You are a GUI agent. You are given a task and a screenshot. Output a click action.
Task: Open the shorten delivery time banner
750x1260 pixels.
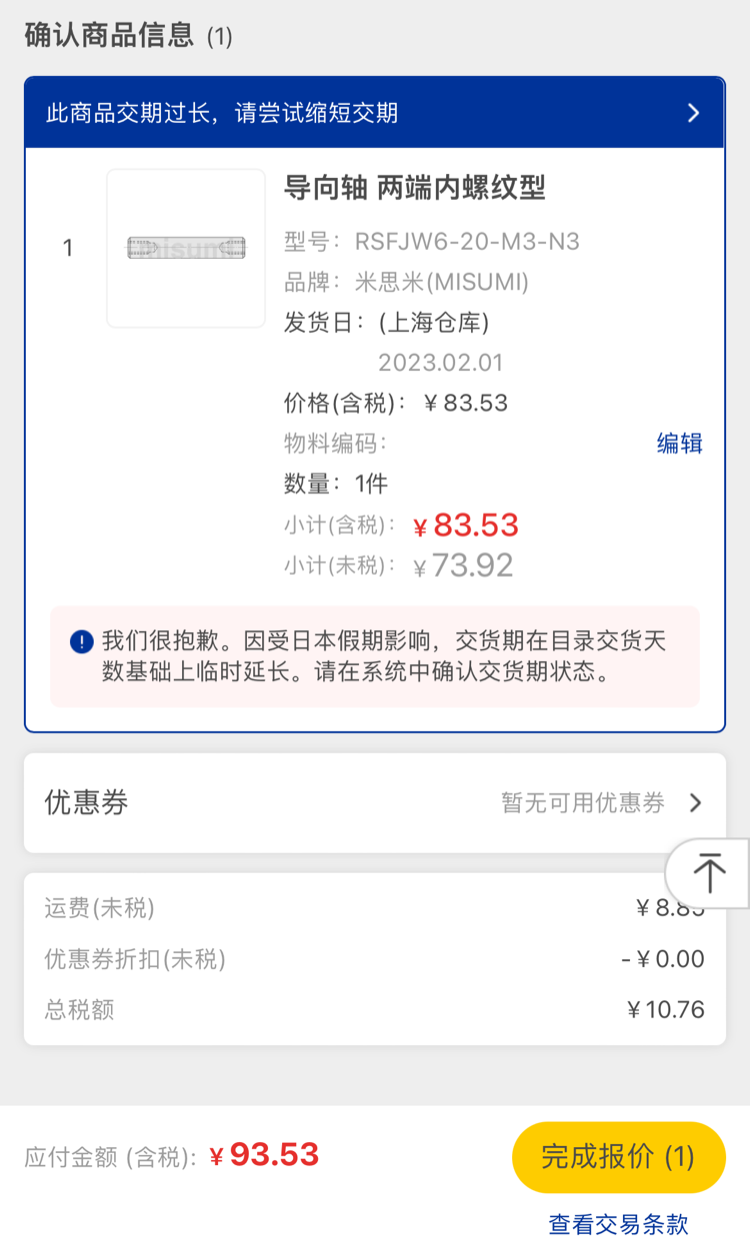[374, 113]
